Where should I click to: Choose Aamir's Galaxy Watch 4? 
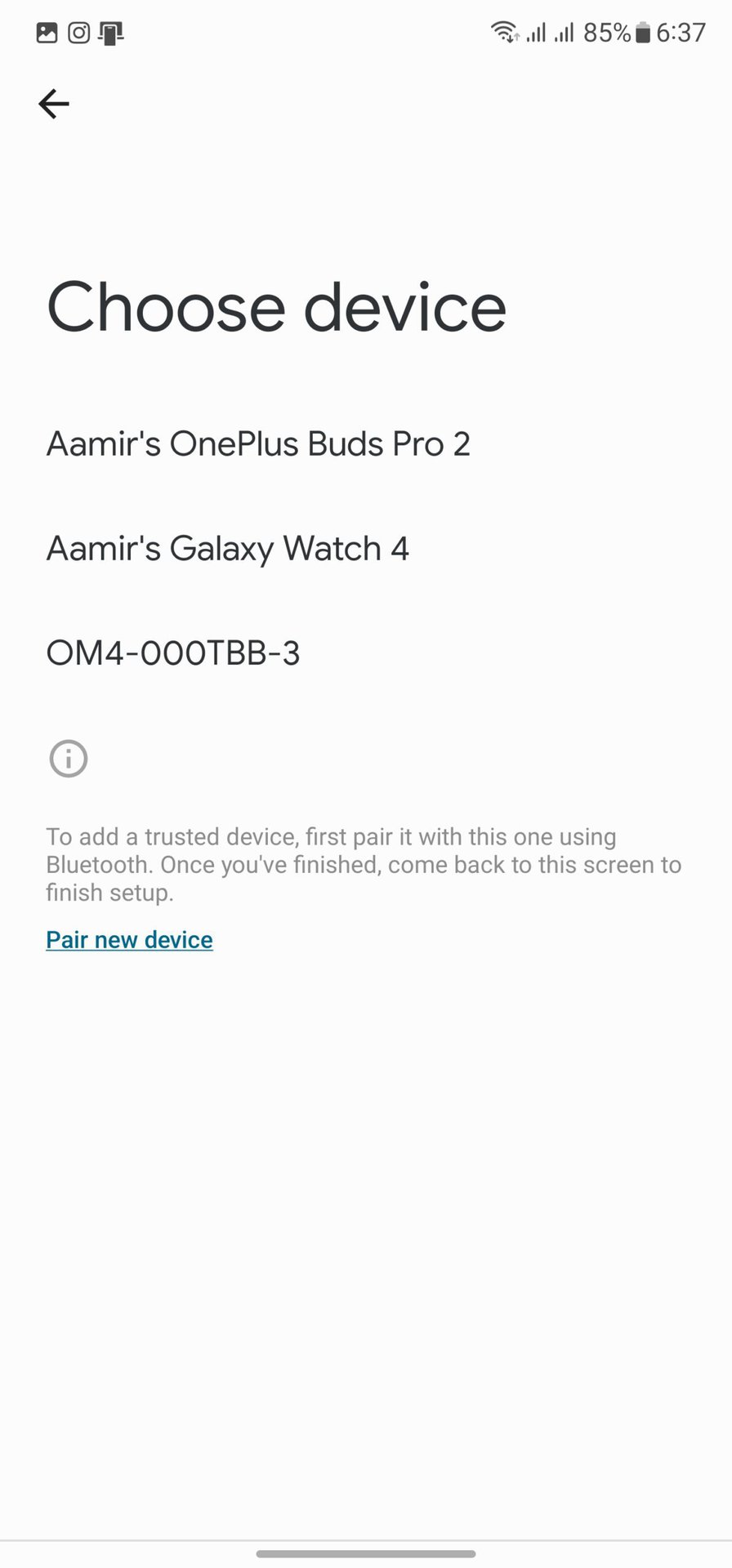click(227, 549)
